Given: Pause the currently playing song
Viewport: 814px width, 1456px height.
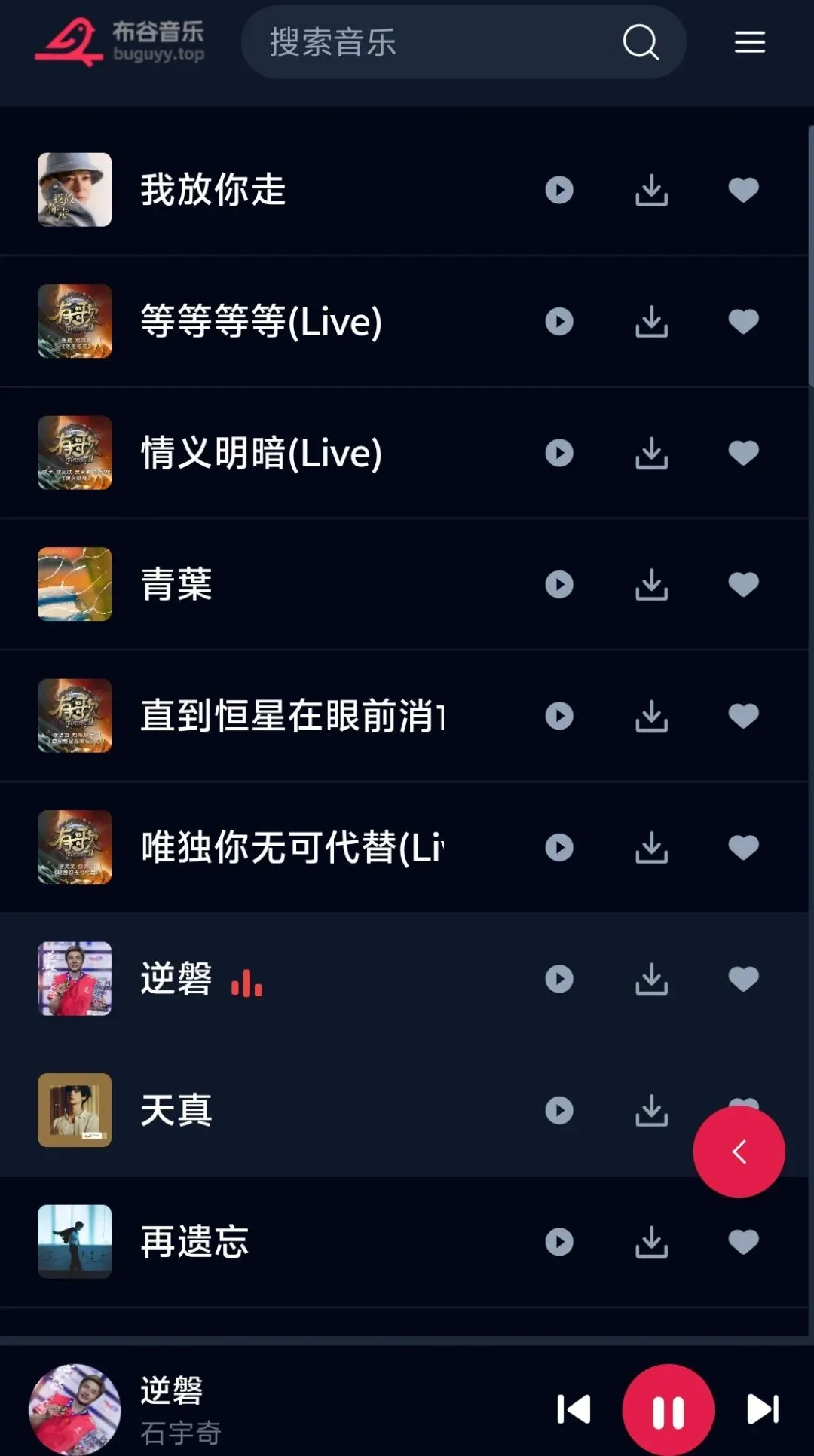Looking at the screenshot, I should click(x=668, y=1411).
